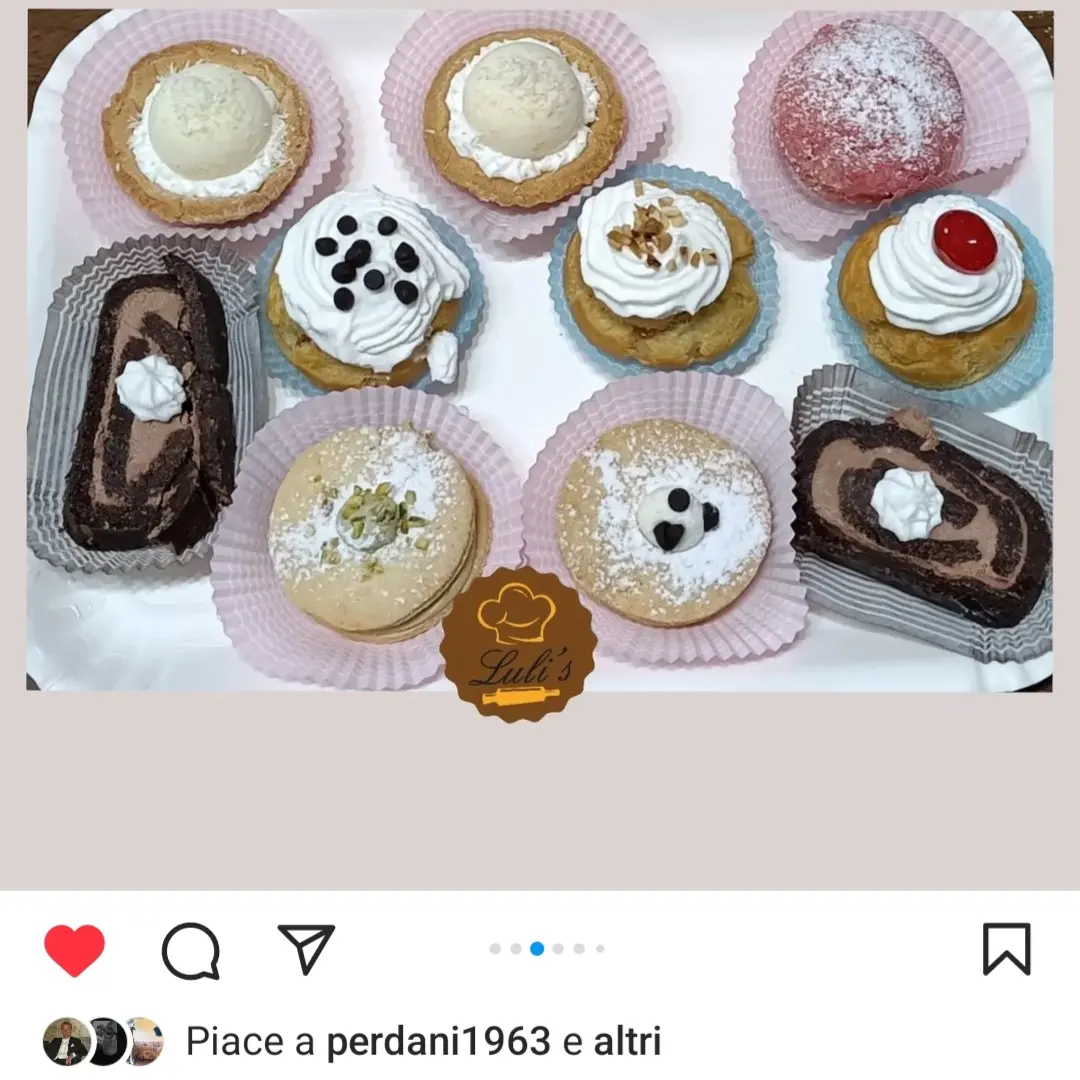Open perdani1963's profile
The image size is (1080, 1080).
[x=438, y=1042]
